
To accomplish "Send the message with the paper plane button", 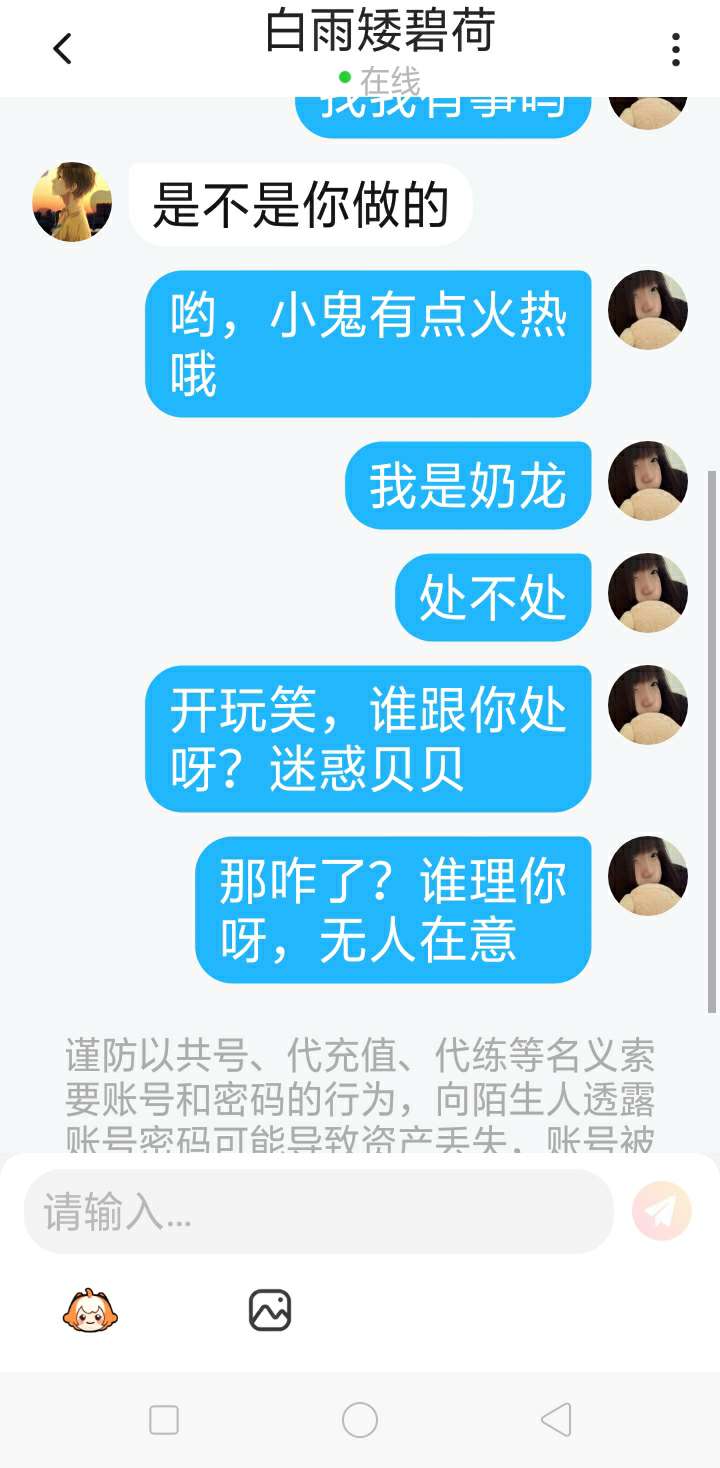I will click(661, 1211).
